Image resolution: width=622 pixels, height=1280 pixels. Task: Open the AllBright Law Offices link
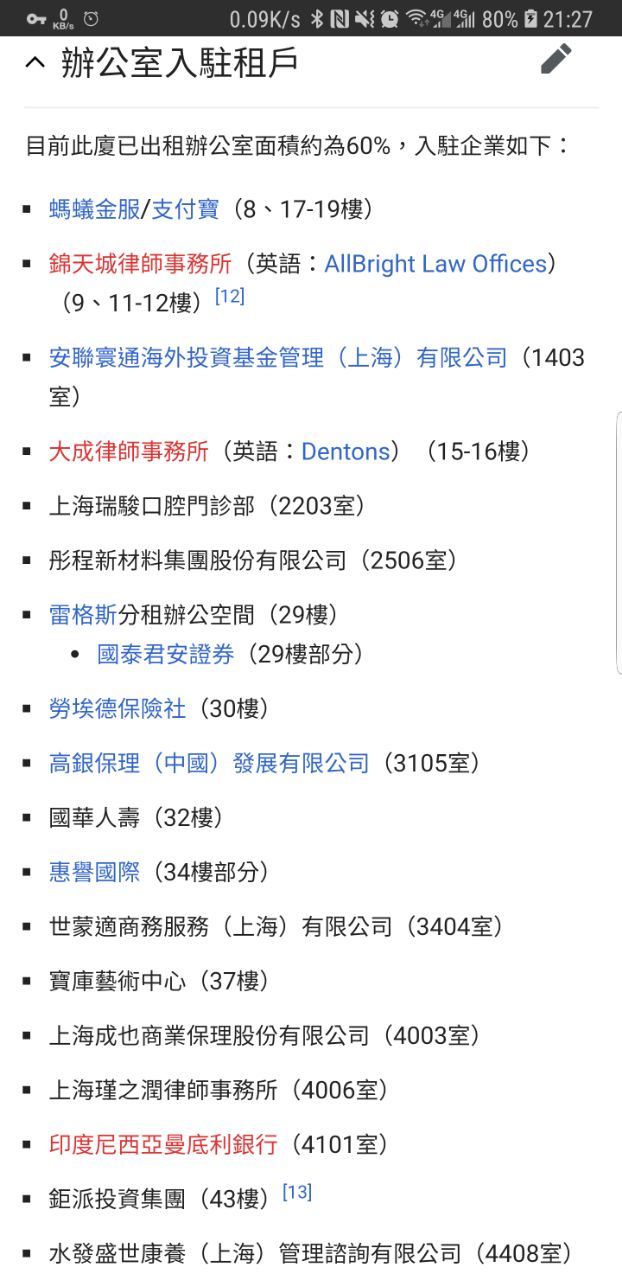436,264
